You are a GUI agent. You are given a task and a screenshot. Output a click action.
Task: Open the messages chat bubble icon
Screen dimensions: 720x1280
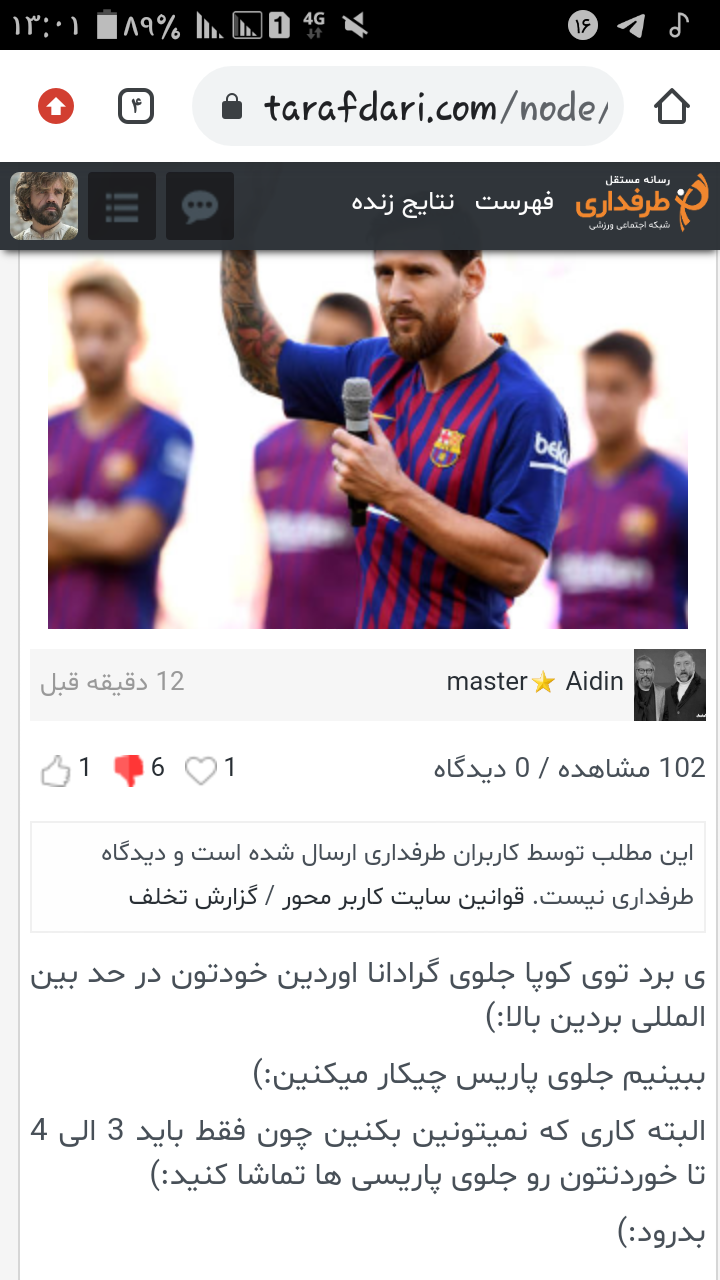point(200,206)
